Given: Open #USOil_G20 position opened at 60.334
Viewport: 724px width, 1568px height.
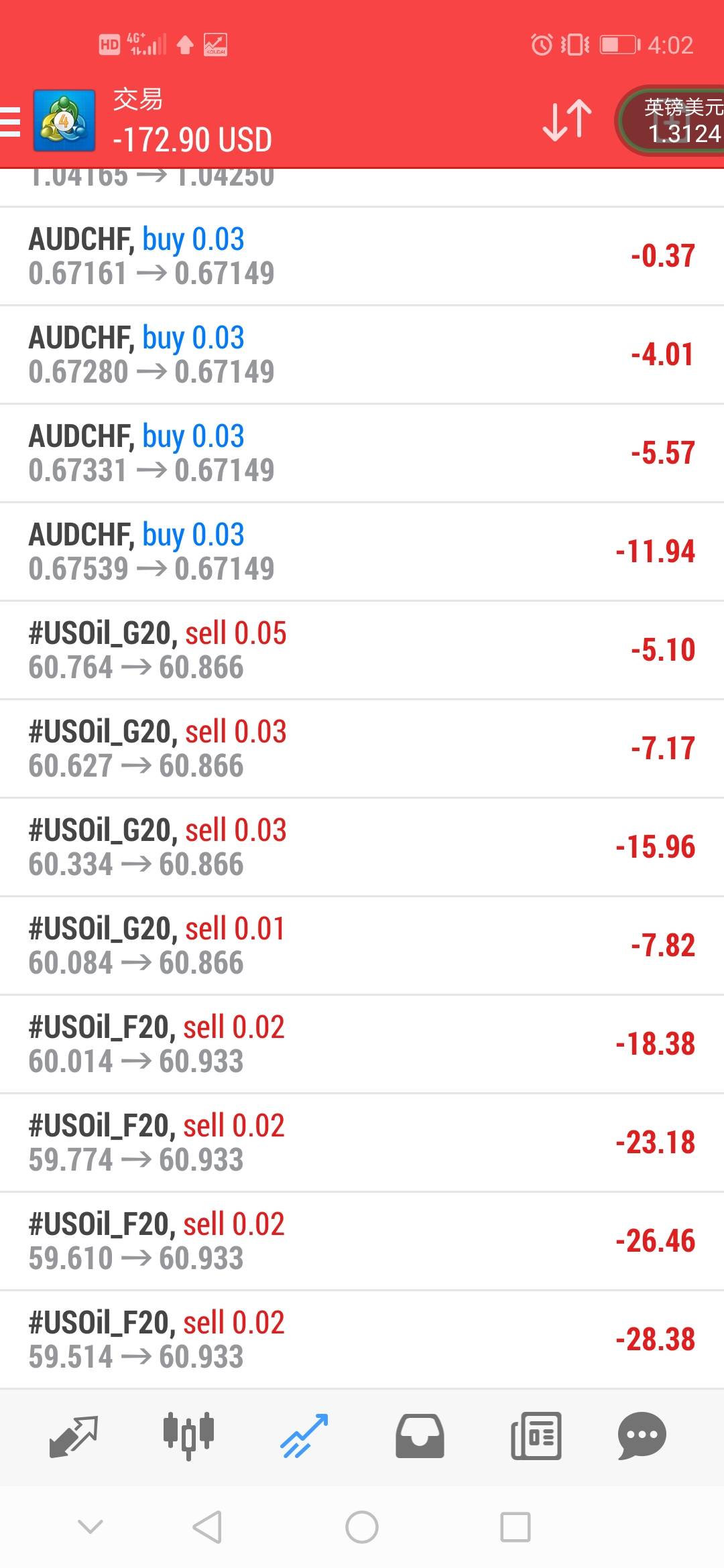Looking at the screenshot, I should click(x=362, y=848).
